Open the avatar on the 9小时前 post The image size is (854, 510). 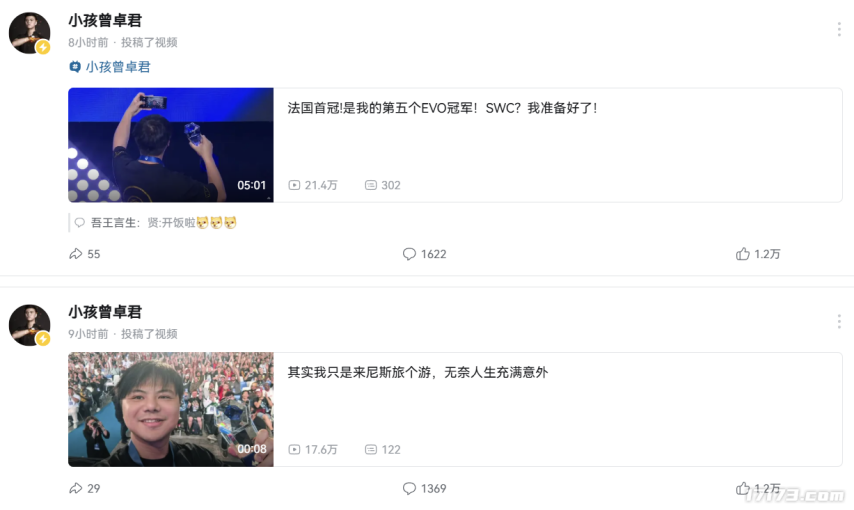pos(29,325)
